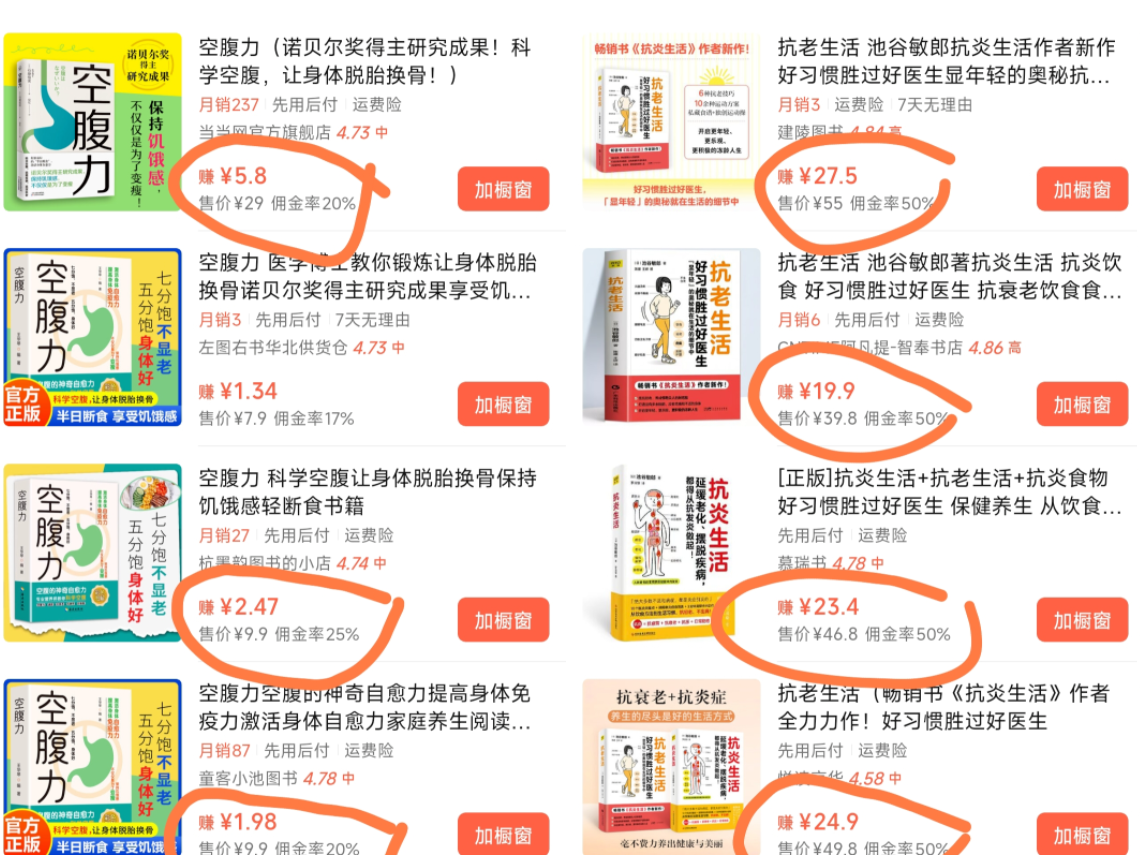This screenshot has height=855, width=1140.
Task: Add the ¥5.8 commission 空腹力 book to showcase
Action: (503, 189)
